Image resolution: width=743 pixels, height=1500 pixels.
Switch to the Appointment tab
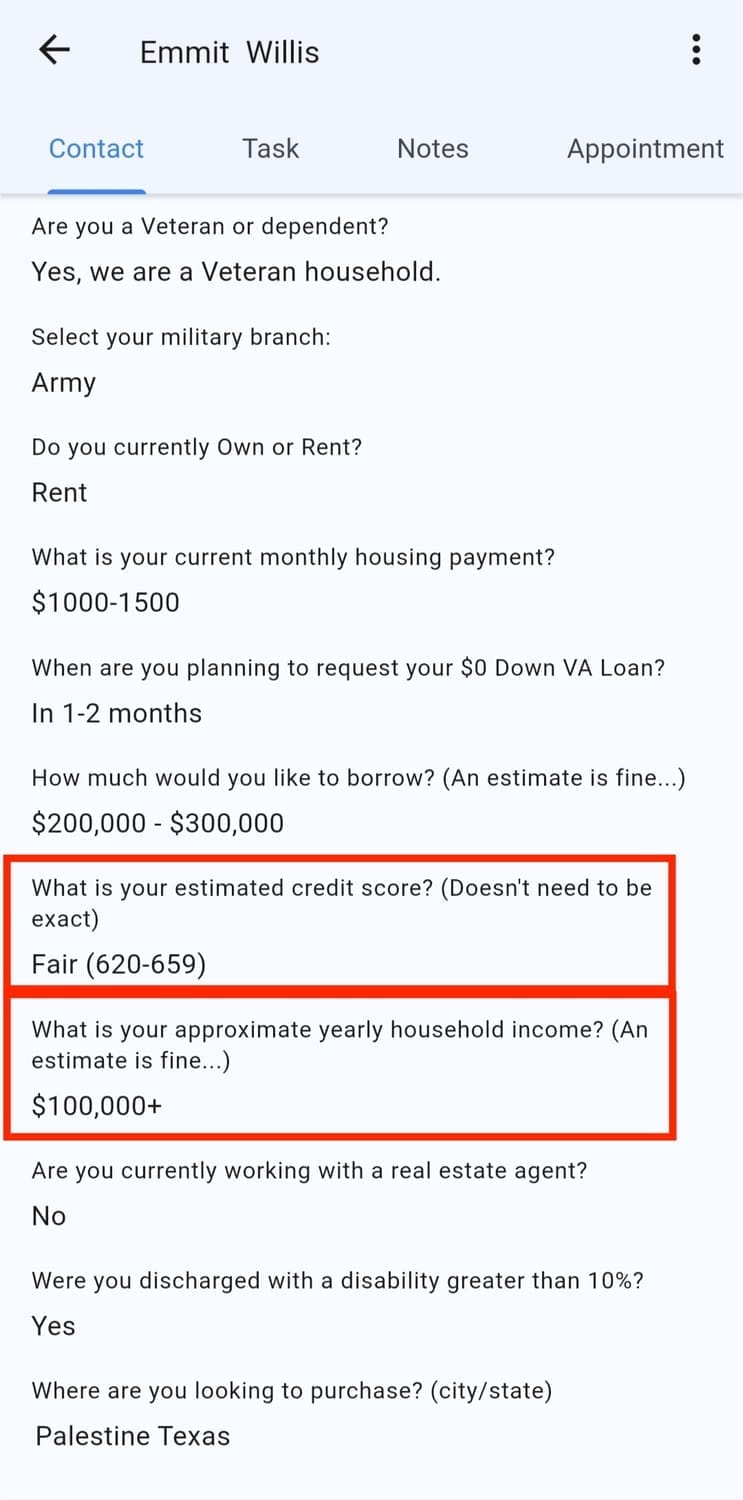(645, 149)
